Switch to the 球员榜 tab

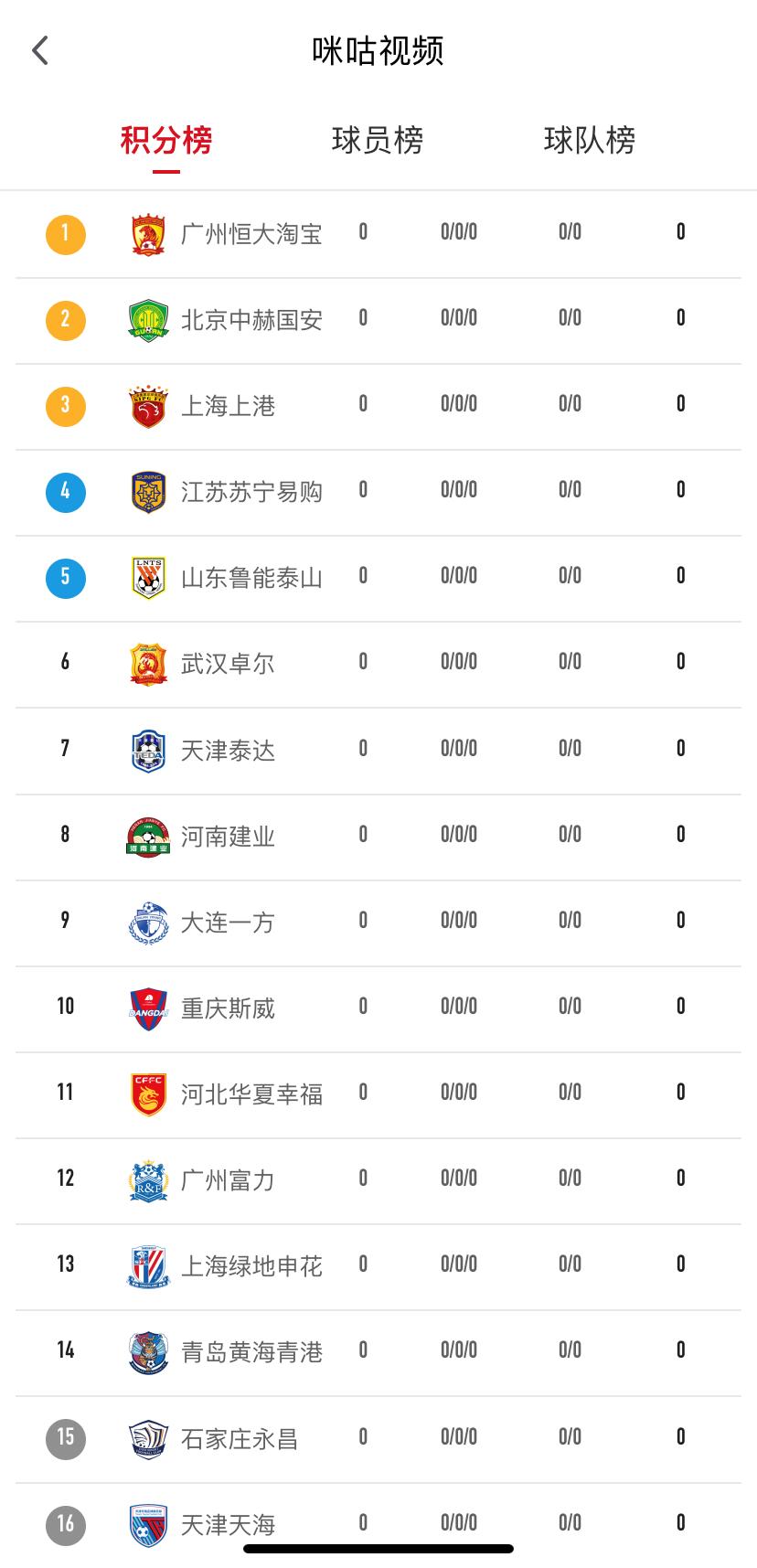click(x=378, y=140)
